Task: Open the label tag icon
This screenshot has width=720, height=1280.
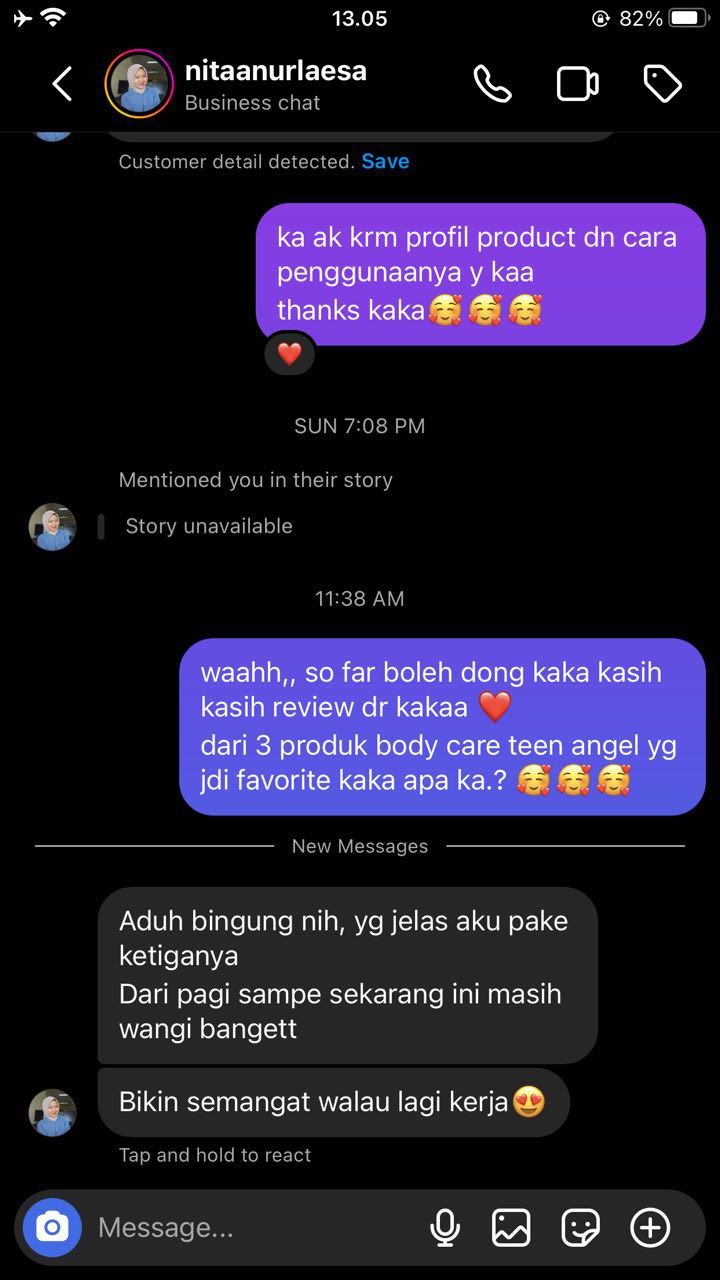Action: coord(662,85)
